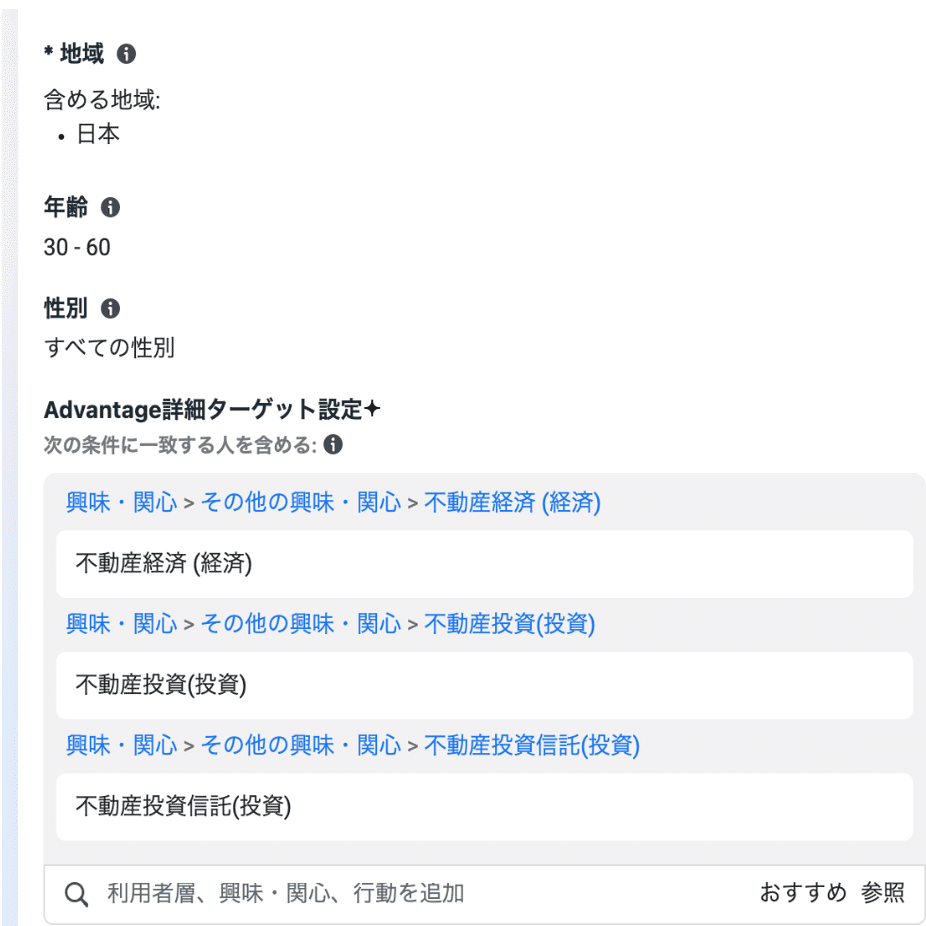
Task: Open the おすすめ suggestions
Action: (x=803, y=892)
